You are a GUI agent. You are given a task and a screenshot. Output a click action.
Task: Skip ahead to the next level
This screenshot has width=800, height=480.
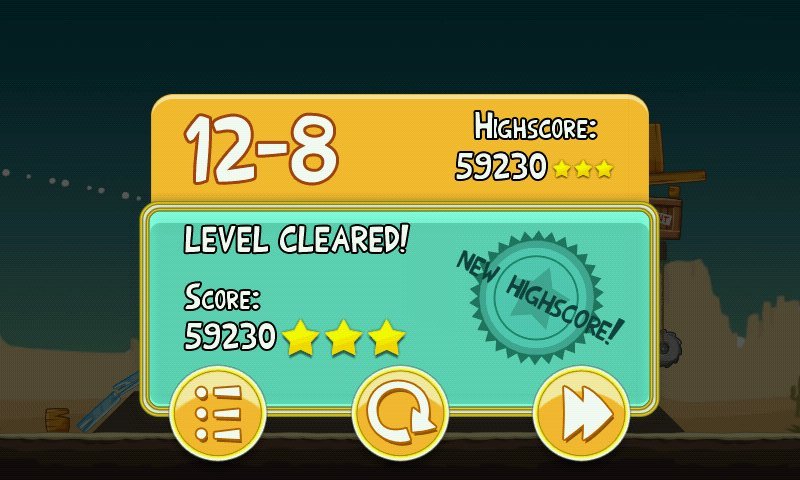click(x=581, y=413)
